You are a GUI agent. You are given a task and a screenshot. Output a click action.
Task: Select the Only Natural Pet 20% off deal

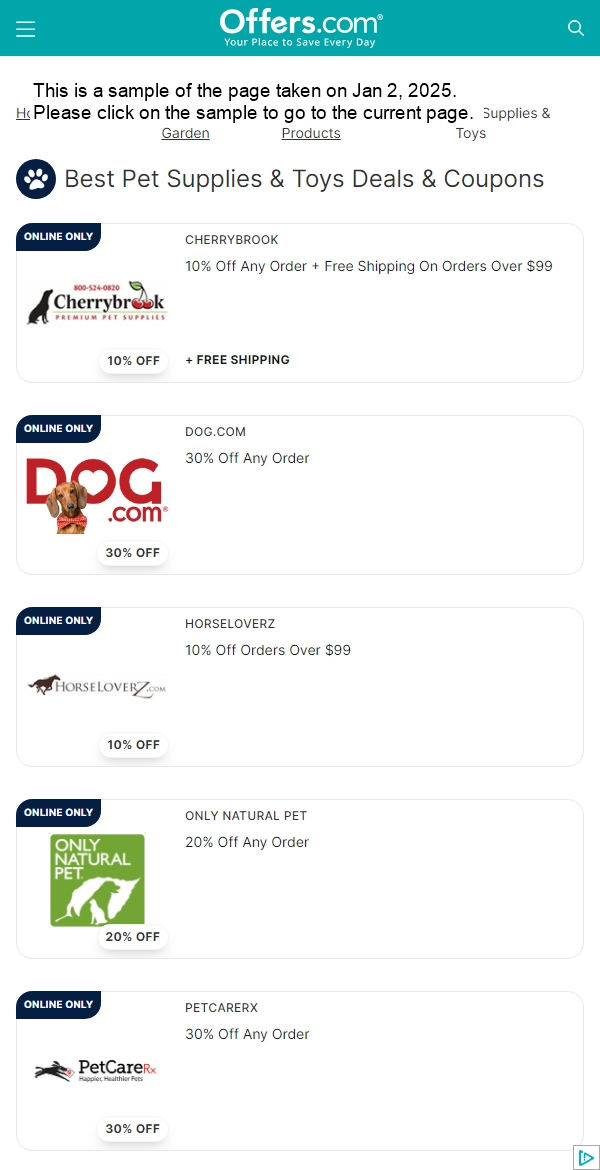click(247, 843)
